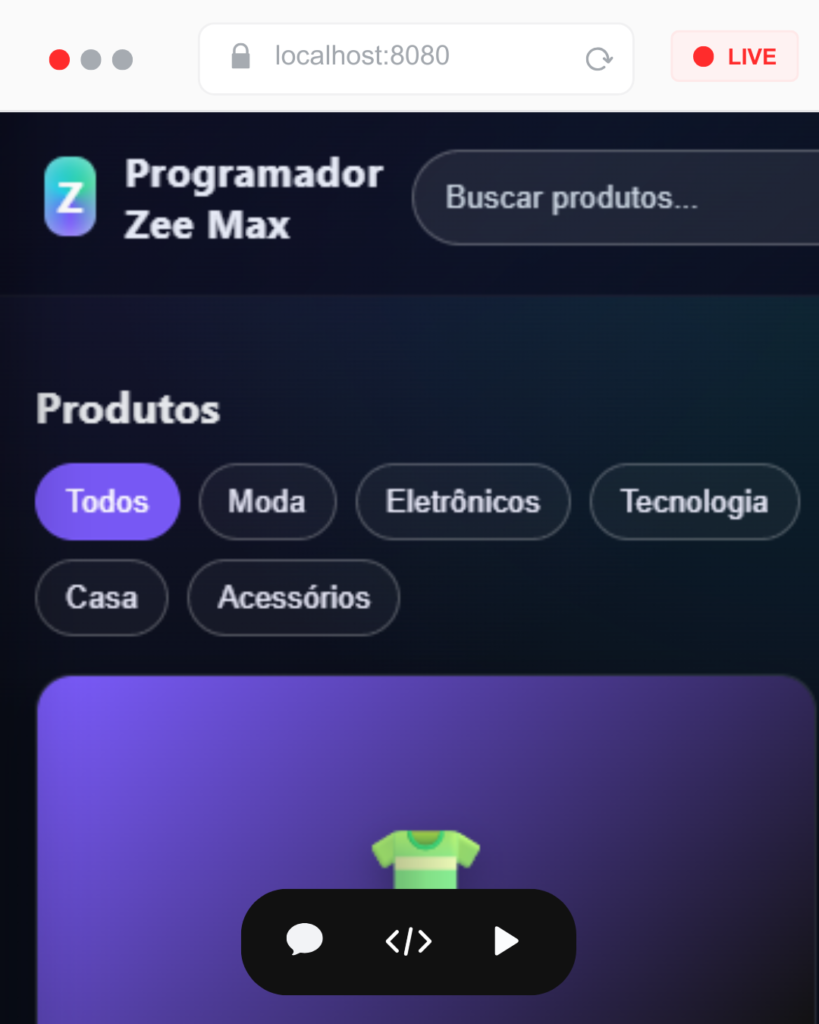Tap the localhost:8080 address bar

click(x=400, y=57)
